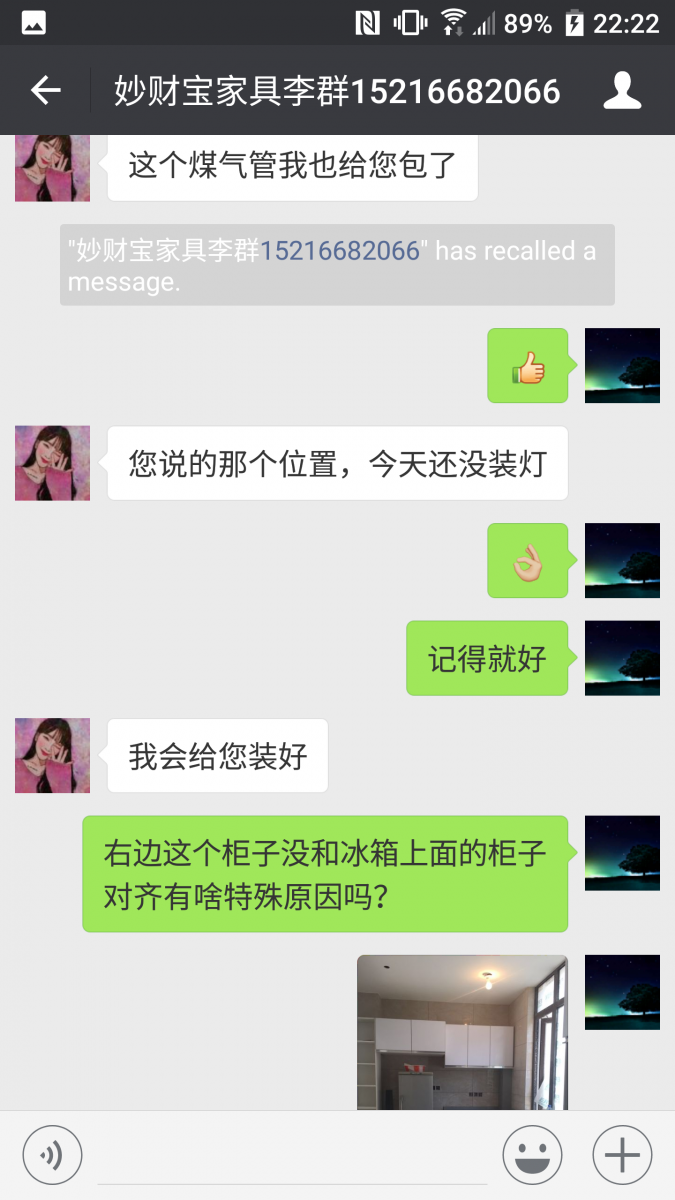Open the emoji picker
Image resolution: width=675 pixels, height=1200 pixels.
[x=532, y=1155]
